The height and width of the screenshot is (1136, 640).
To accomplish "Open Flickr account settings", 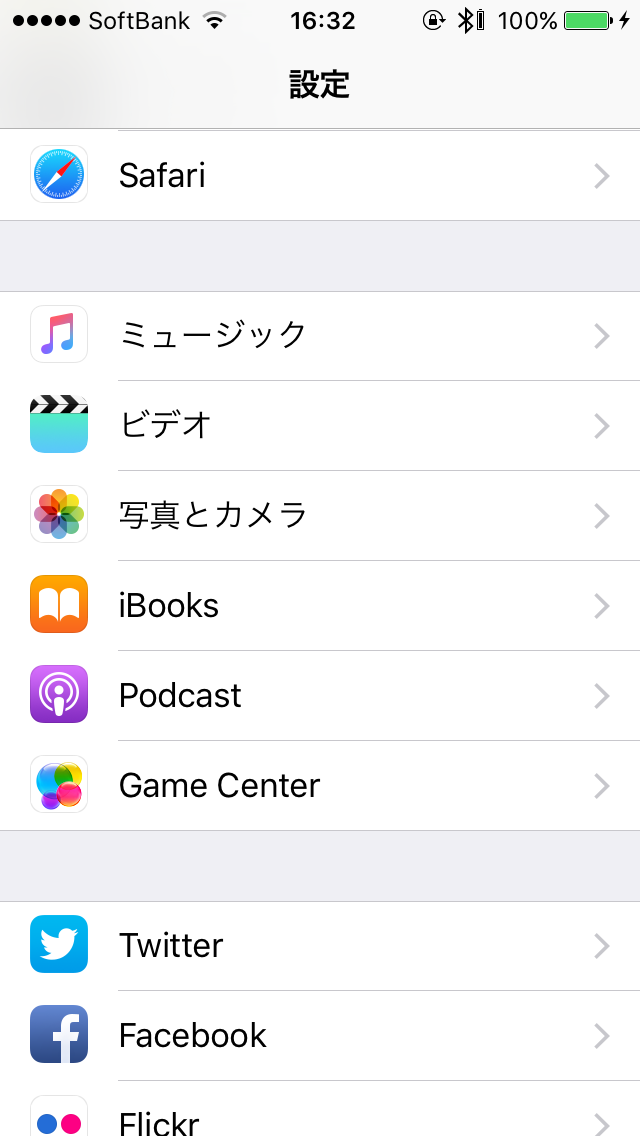I will coord(320,1109).
